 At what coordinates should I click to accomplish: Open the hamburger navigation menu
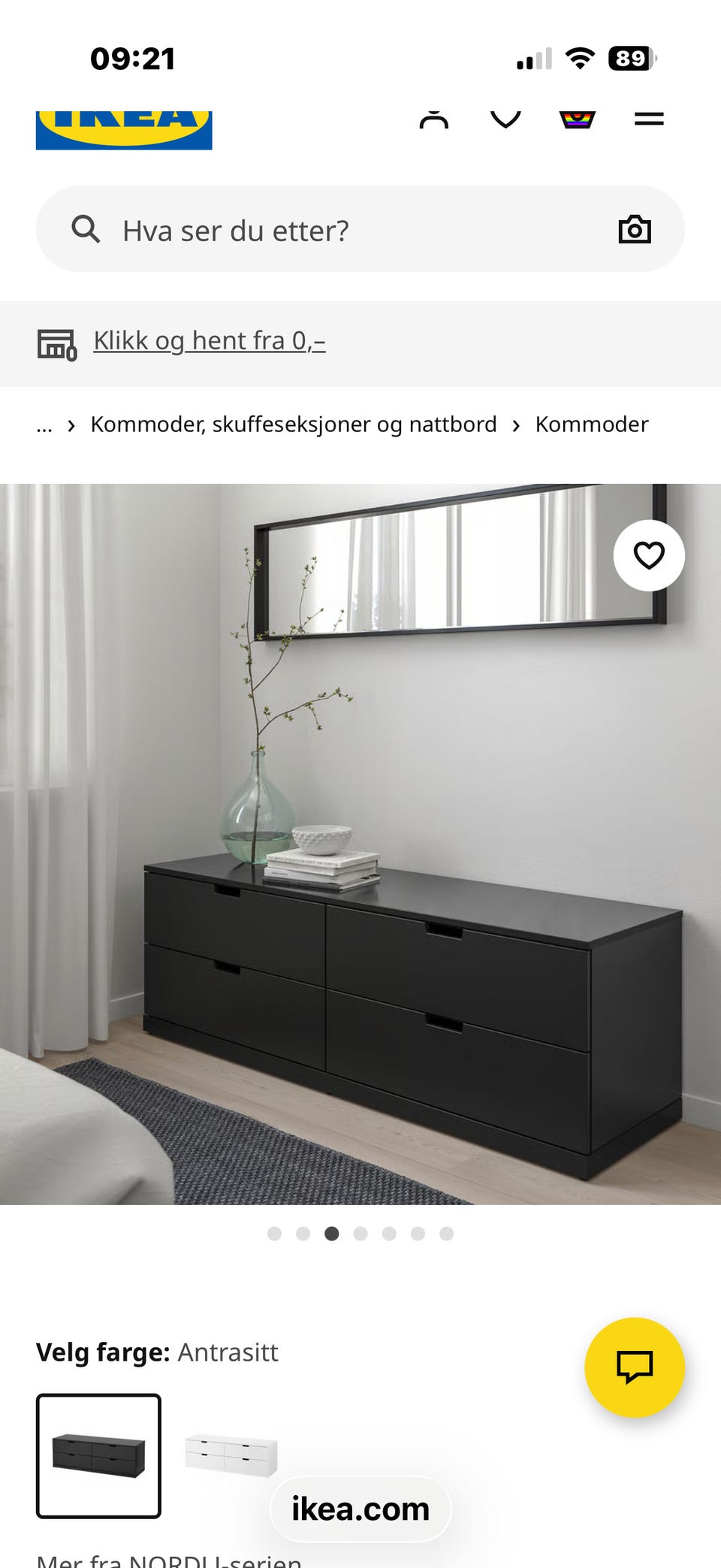pos(647,117)
